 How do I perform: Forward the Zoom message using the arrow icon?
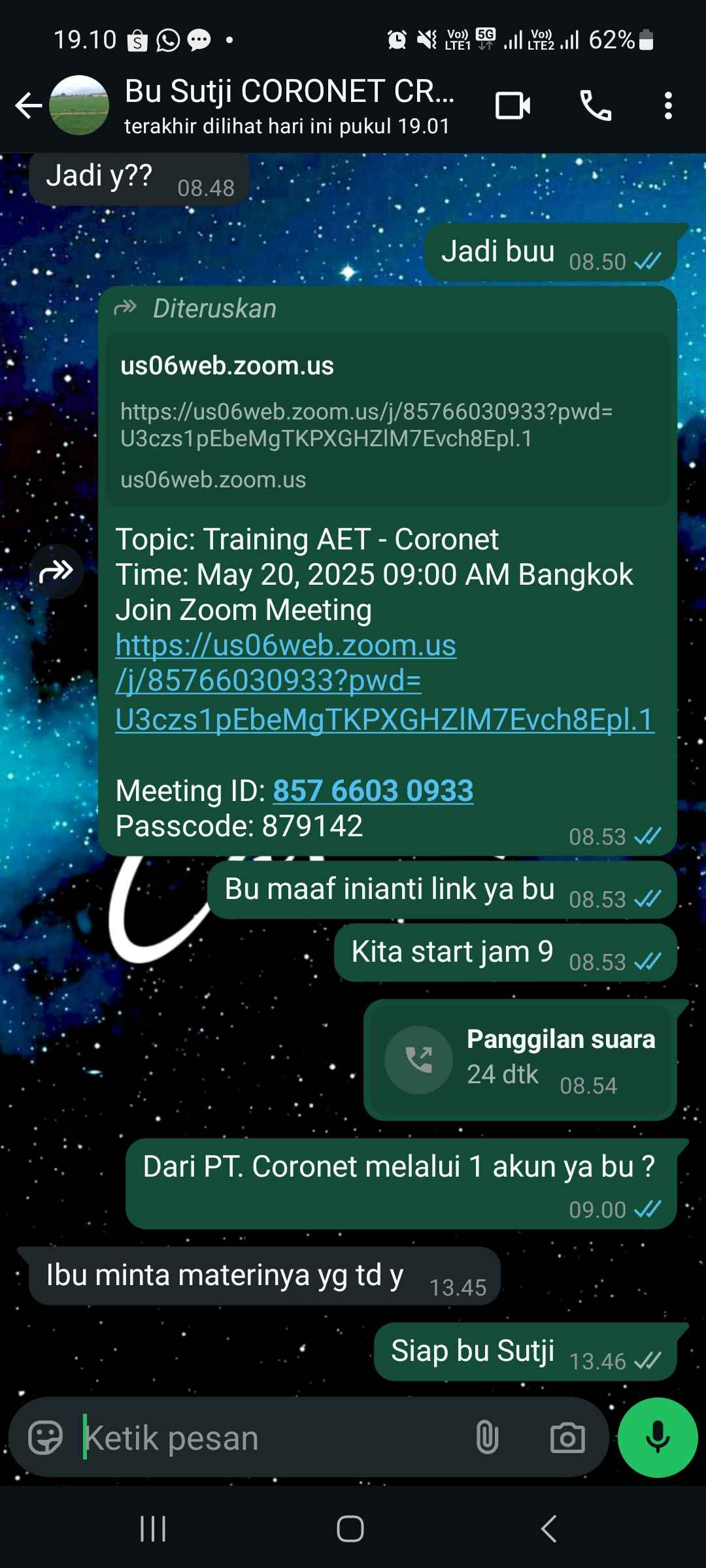[57, 571]
